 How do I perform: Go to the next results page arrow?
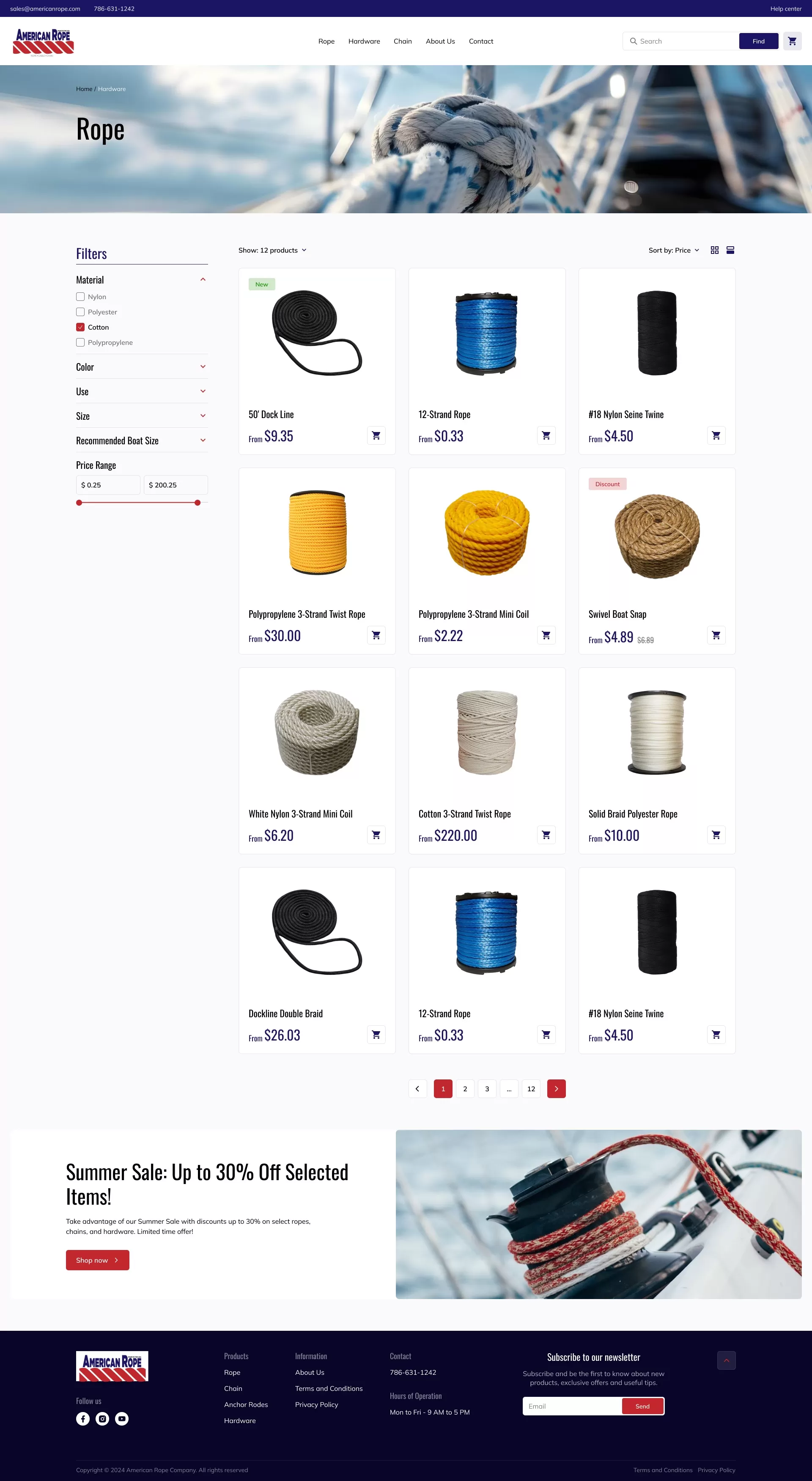556,1088
